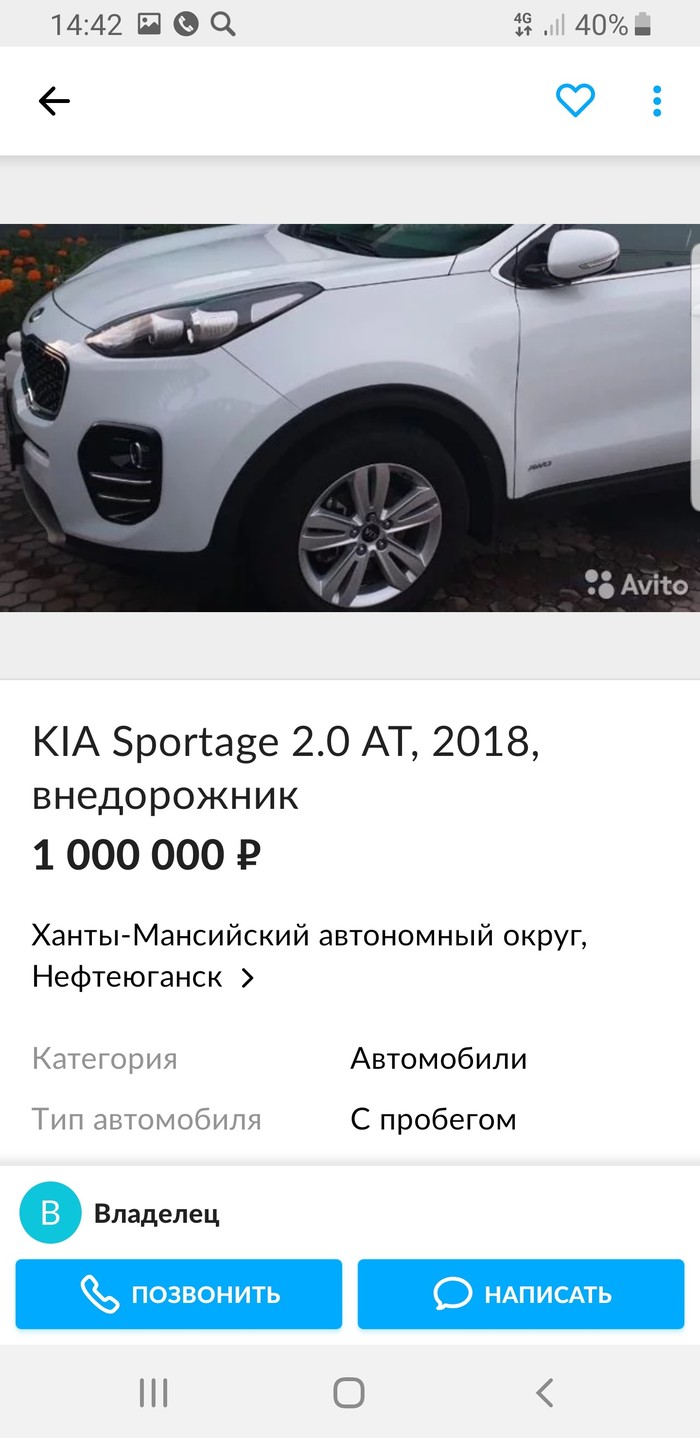Open recent apps from the navigation bar
700x1438 pixels.
153,1392
